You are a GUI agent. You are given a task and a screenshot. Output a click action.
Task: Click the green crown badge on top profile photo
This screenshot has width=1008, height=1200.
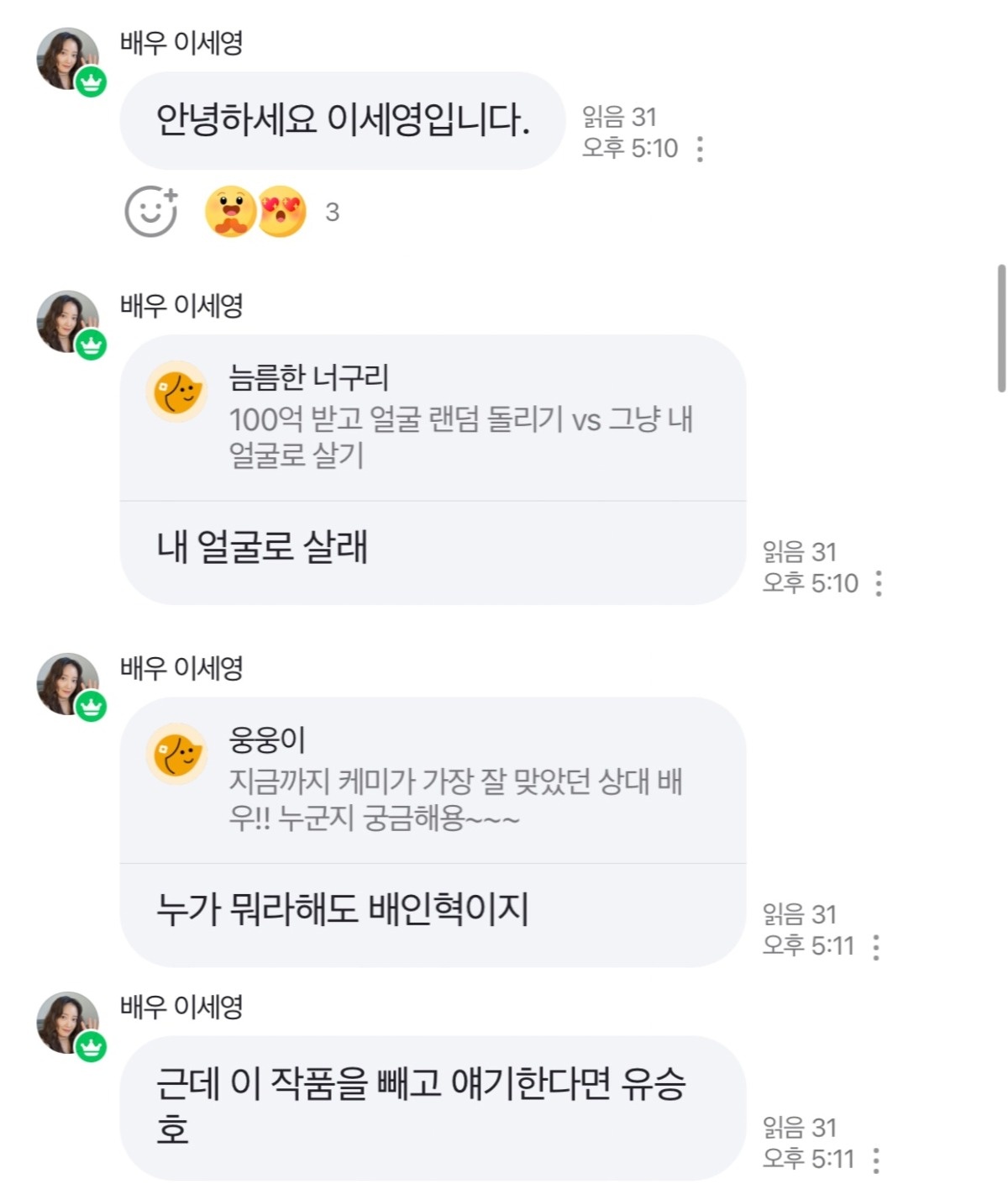pyautogui.click(x=91, y=82)
